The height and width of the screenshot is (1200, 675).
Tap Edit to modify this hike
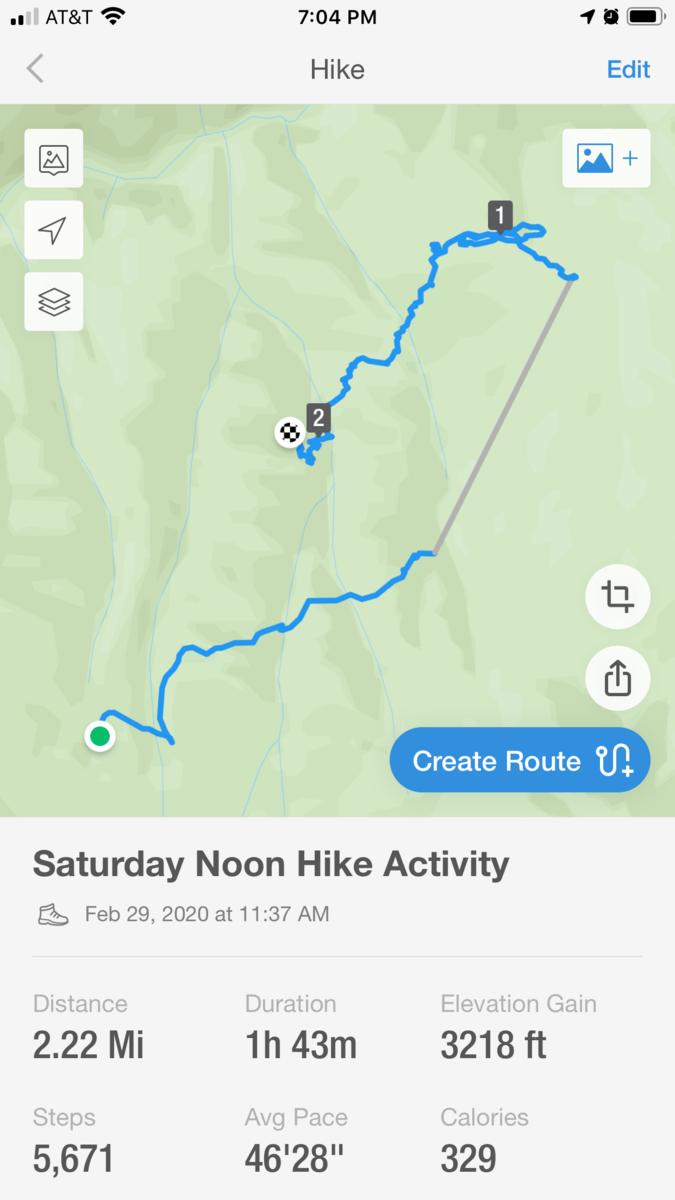[628, 69]
